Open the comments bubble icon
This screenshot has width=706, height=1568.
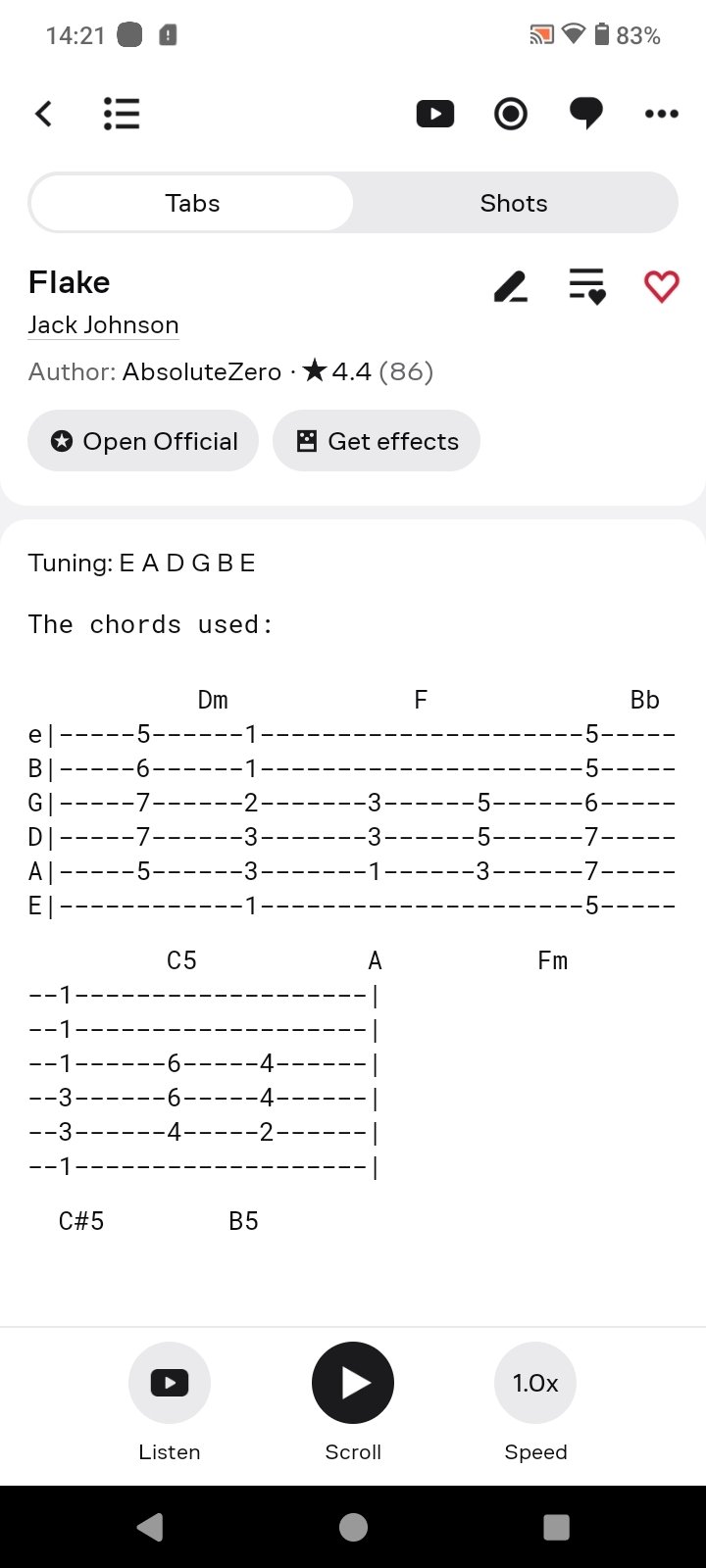tap(586, 114)
